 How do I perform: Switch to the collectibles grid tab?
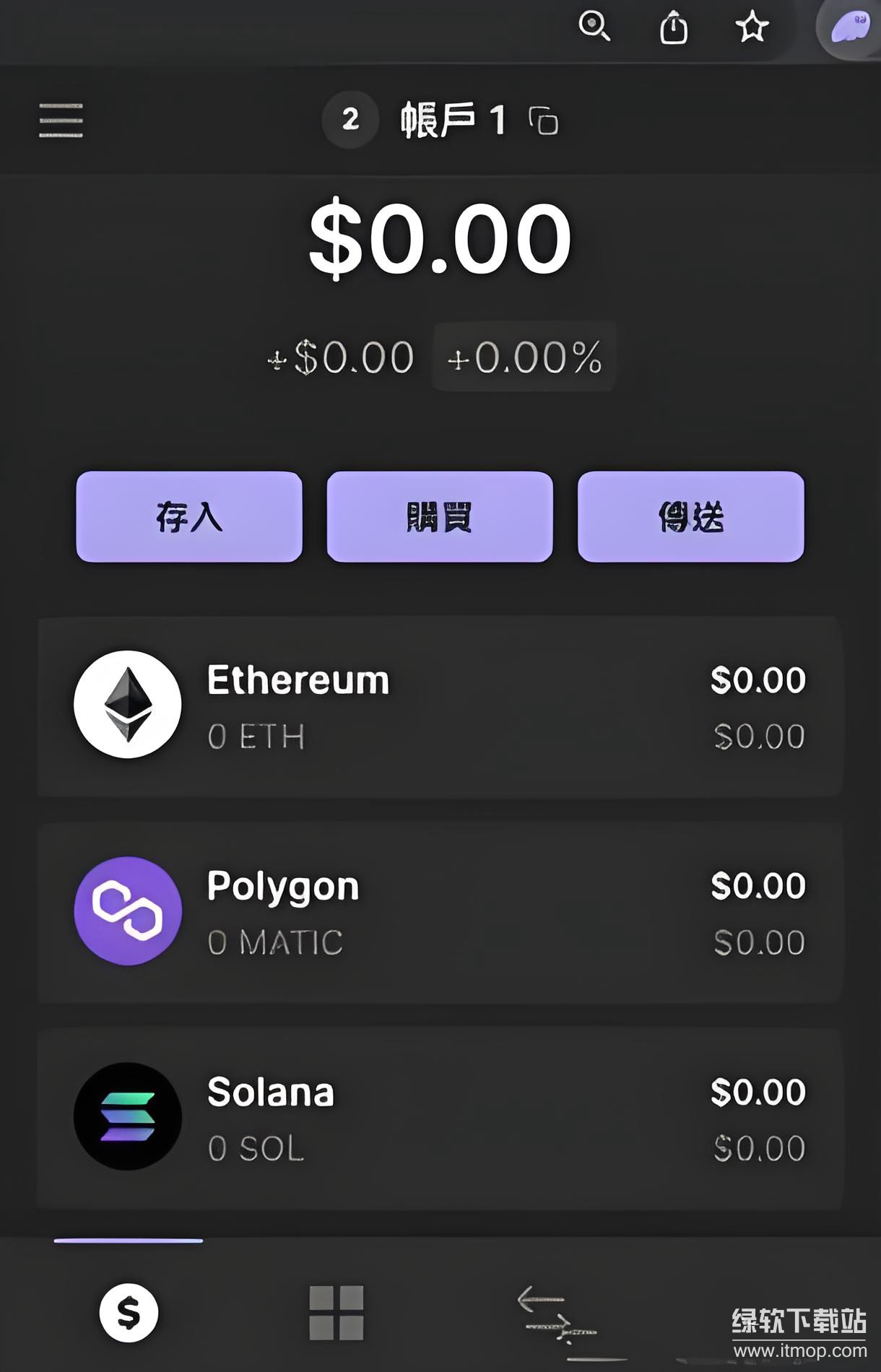click(x=337, y=1312)
